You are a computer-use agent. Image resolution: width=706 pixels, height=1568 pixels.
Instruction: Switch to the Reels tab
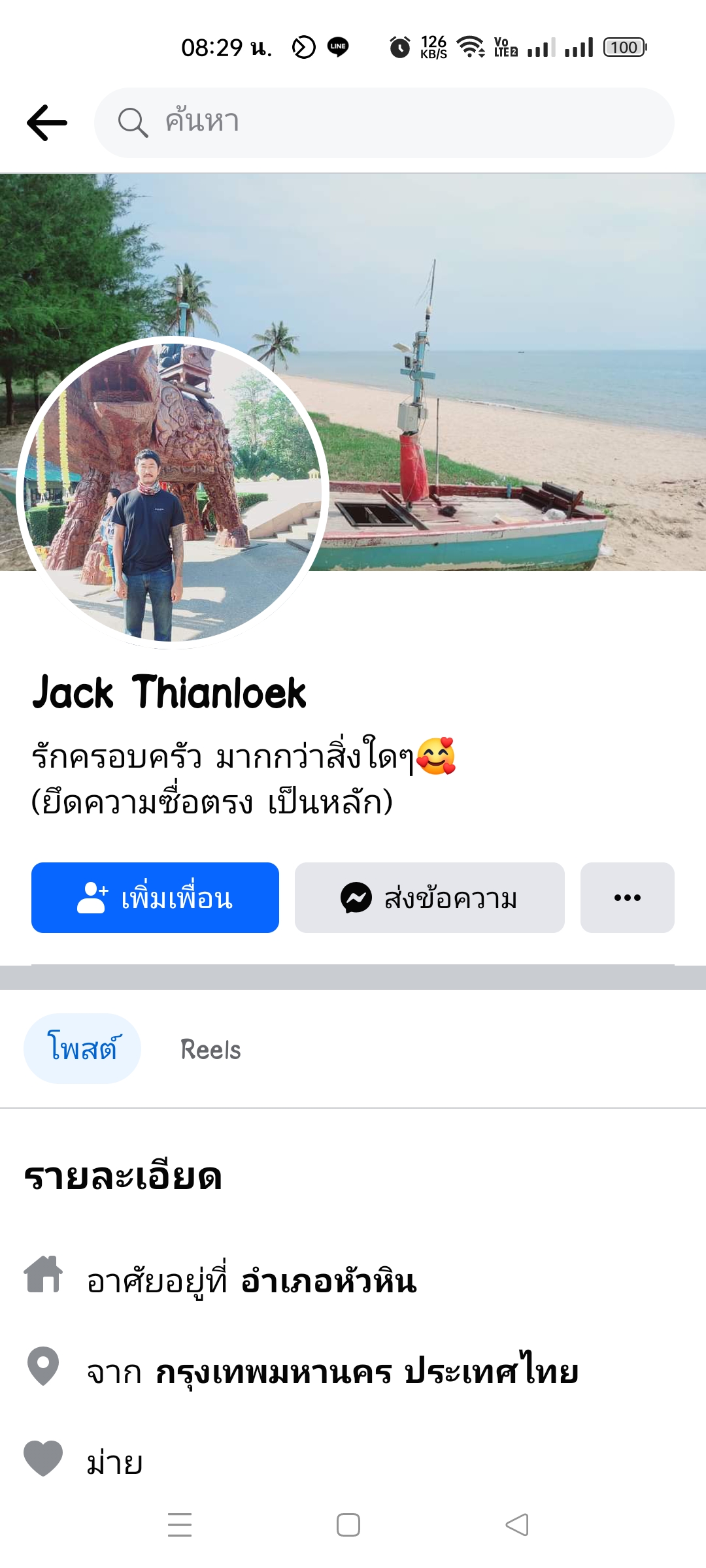coord(210,1049)
